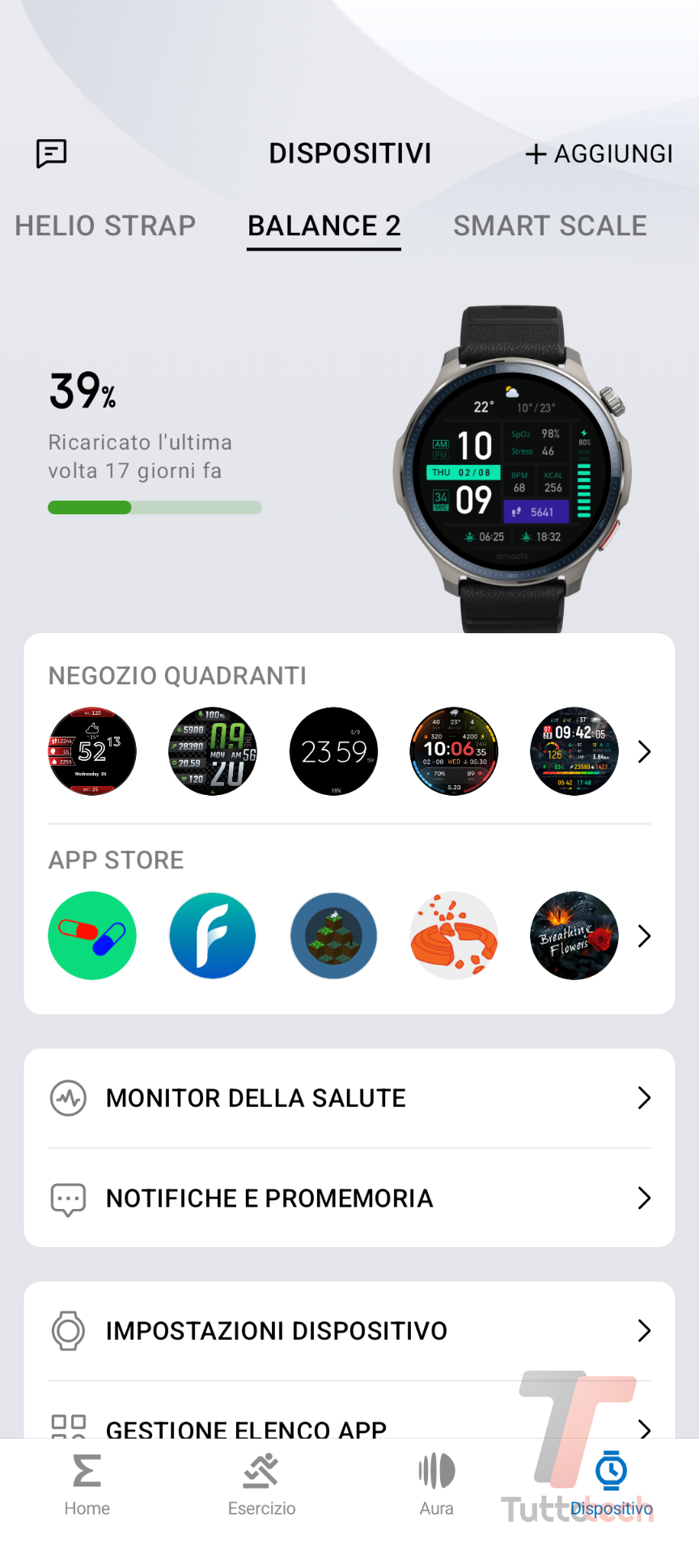699x1568 pixels.
Task: Open the blue F app icon
Action: click(213, 936)
